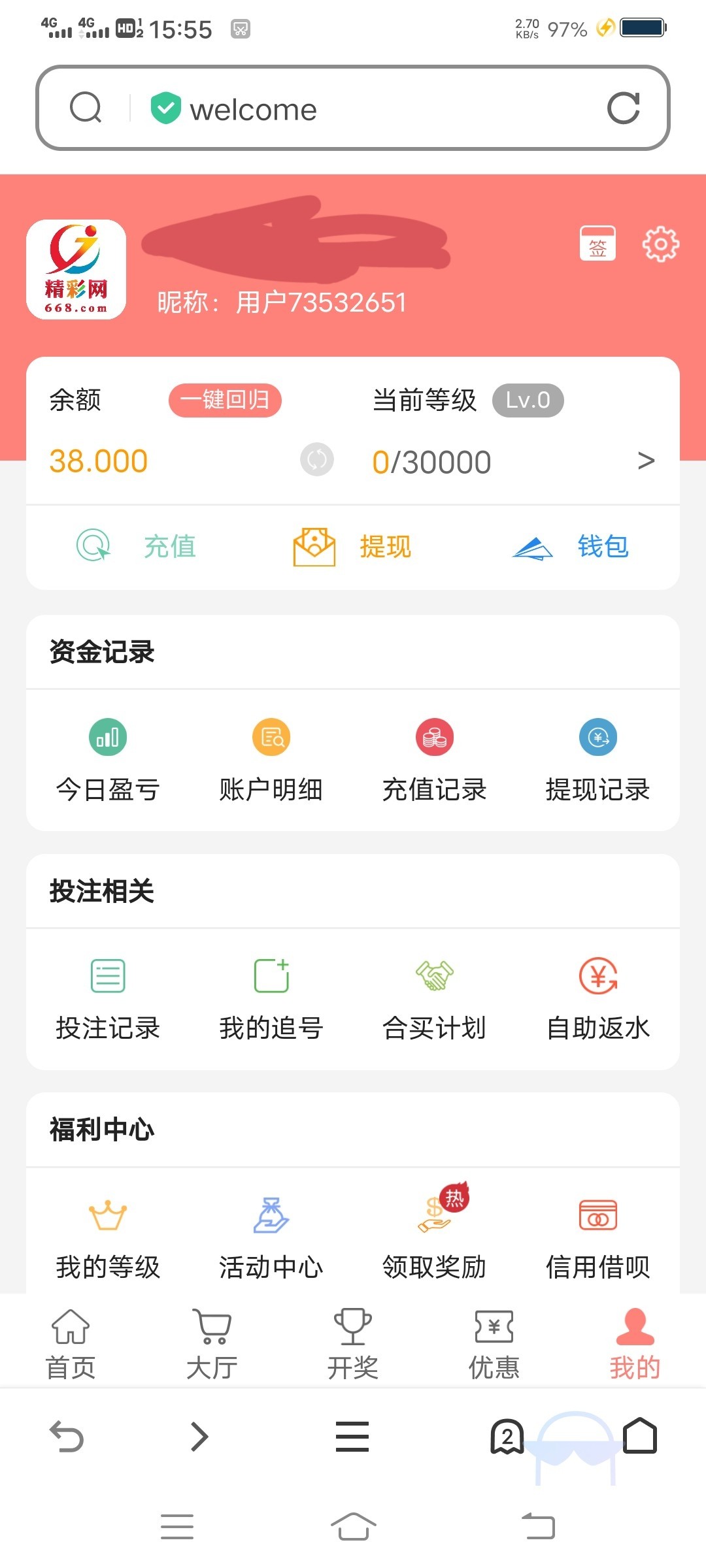
Task: Switch to the 大厅 tab
Action: click(212, 1344)
